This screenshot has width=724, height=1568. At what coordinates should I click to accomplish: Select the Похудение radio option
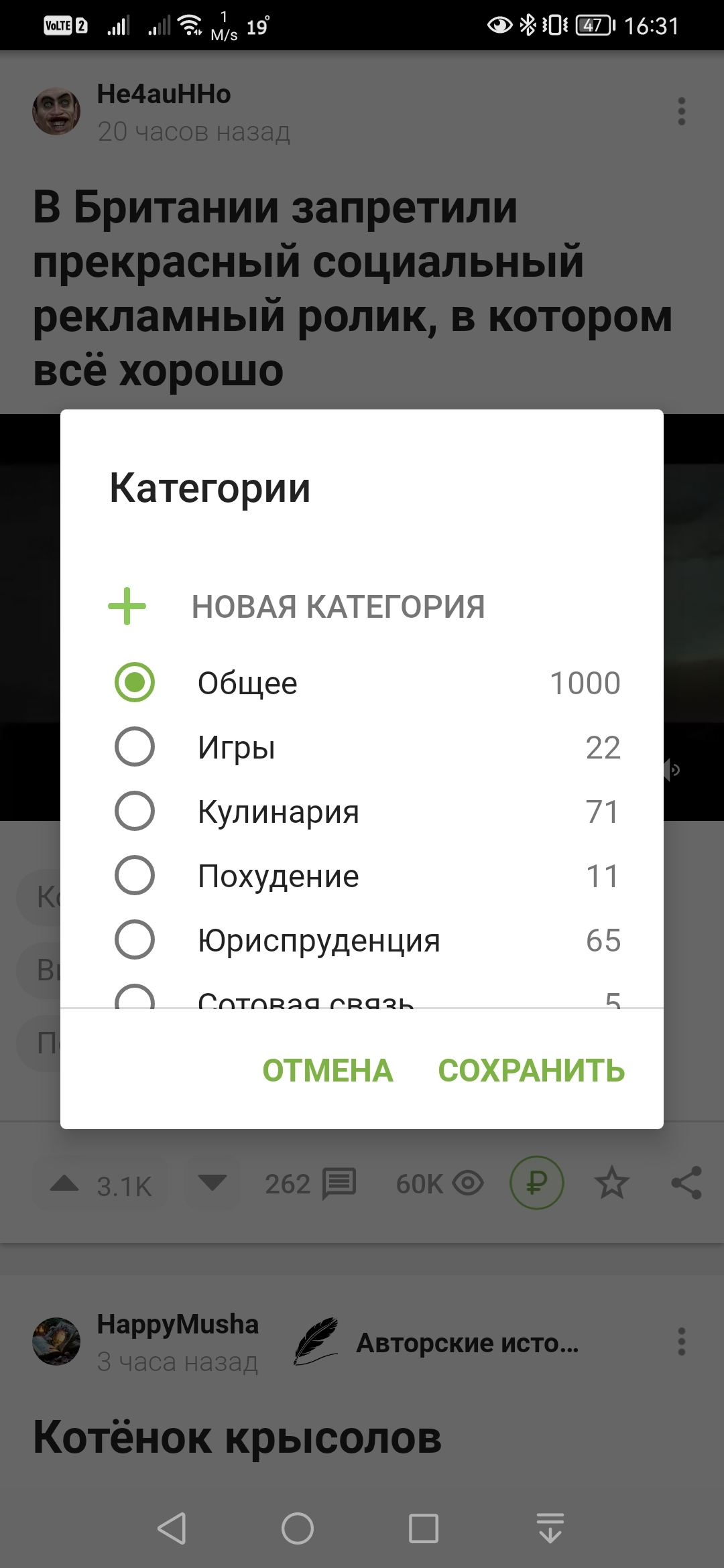(135, 876)
